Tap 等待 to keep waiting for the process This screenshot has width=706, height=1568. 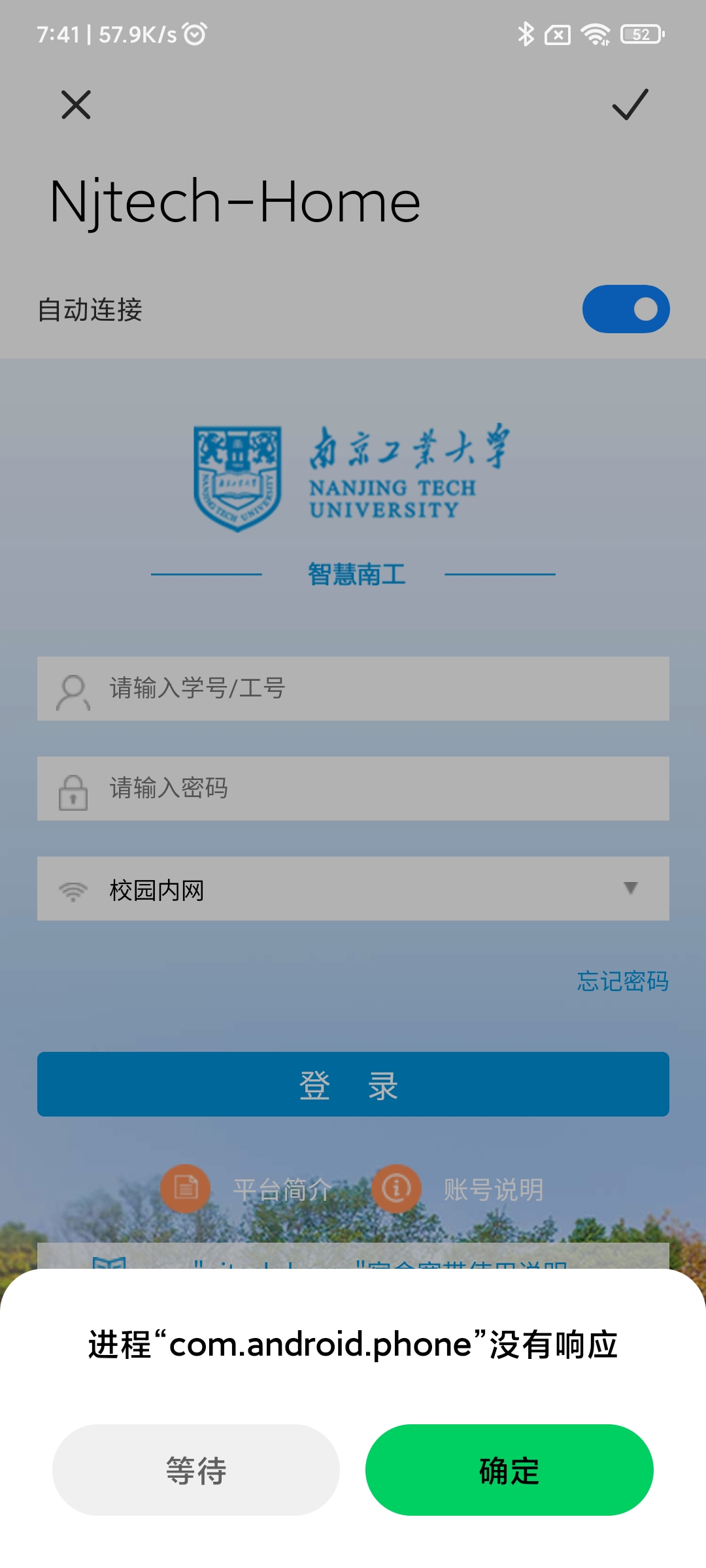(x=195, y=1470)
